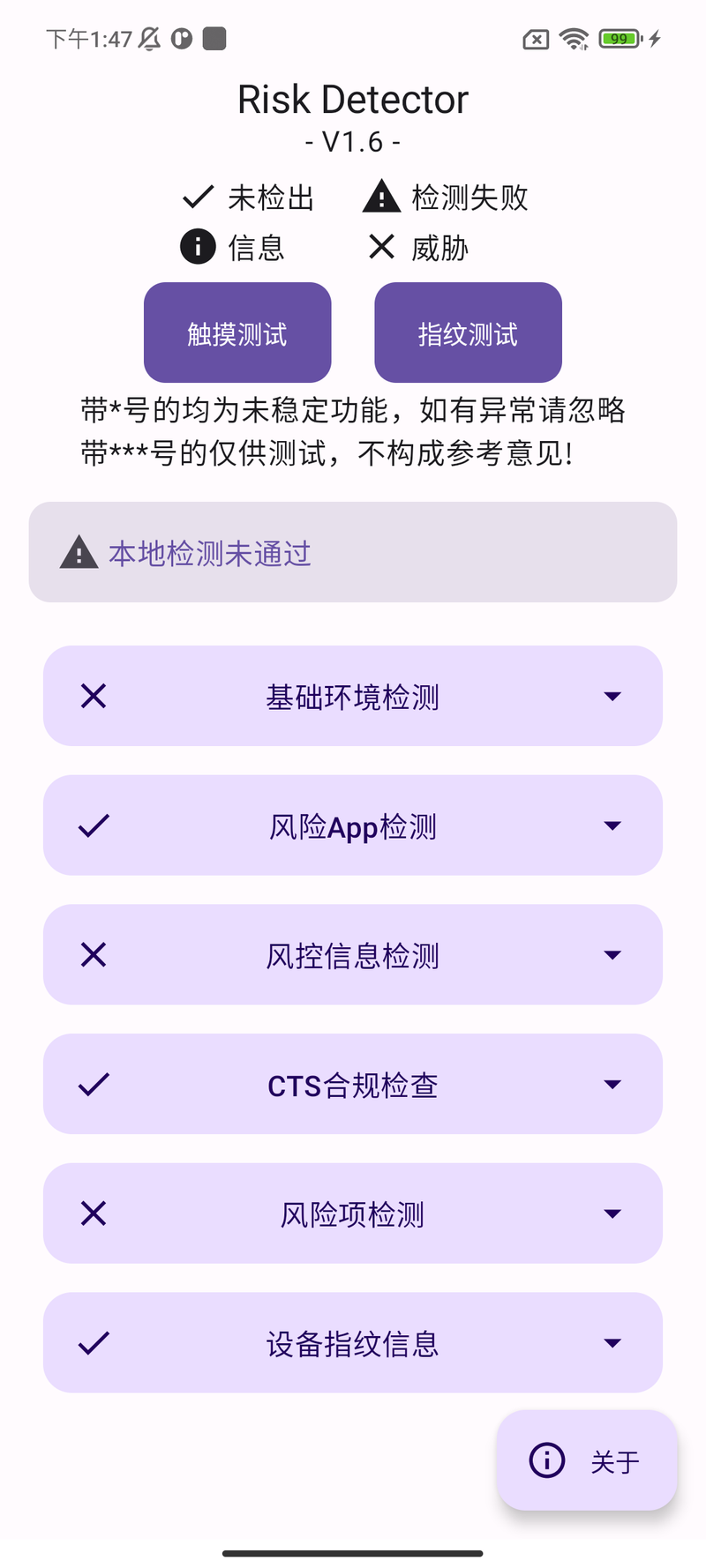
Task: Expand the 风险项检测 section
Action: pos(353,1213)
